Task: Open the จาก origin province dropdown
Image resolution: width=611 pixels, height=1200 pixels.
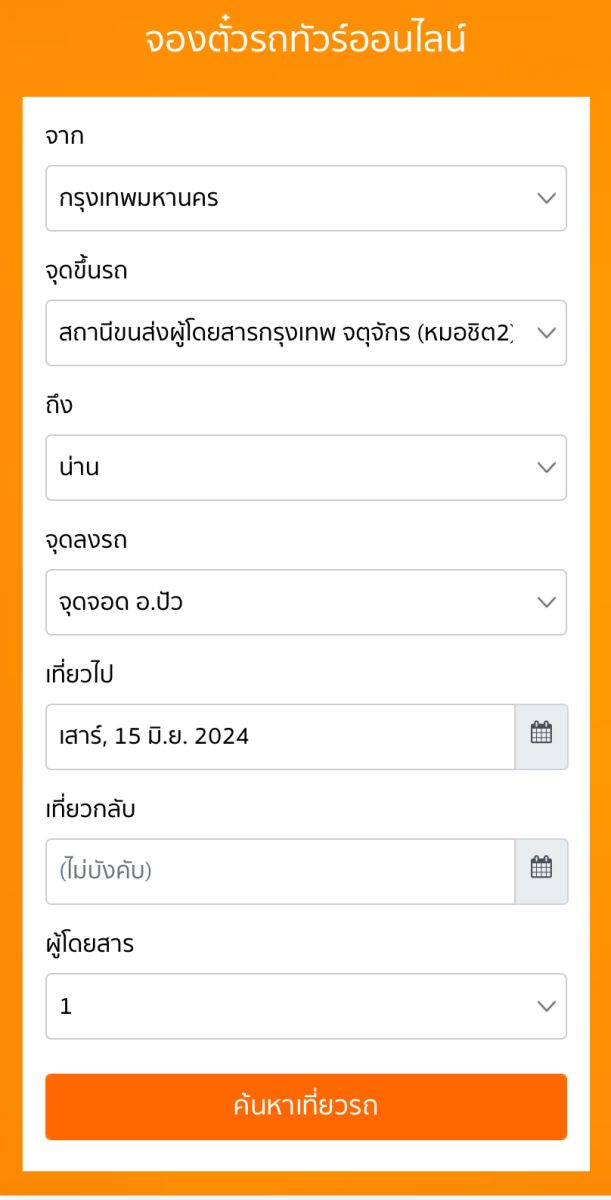Action: pos(306,198)
